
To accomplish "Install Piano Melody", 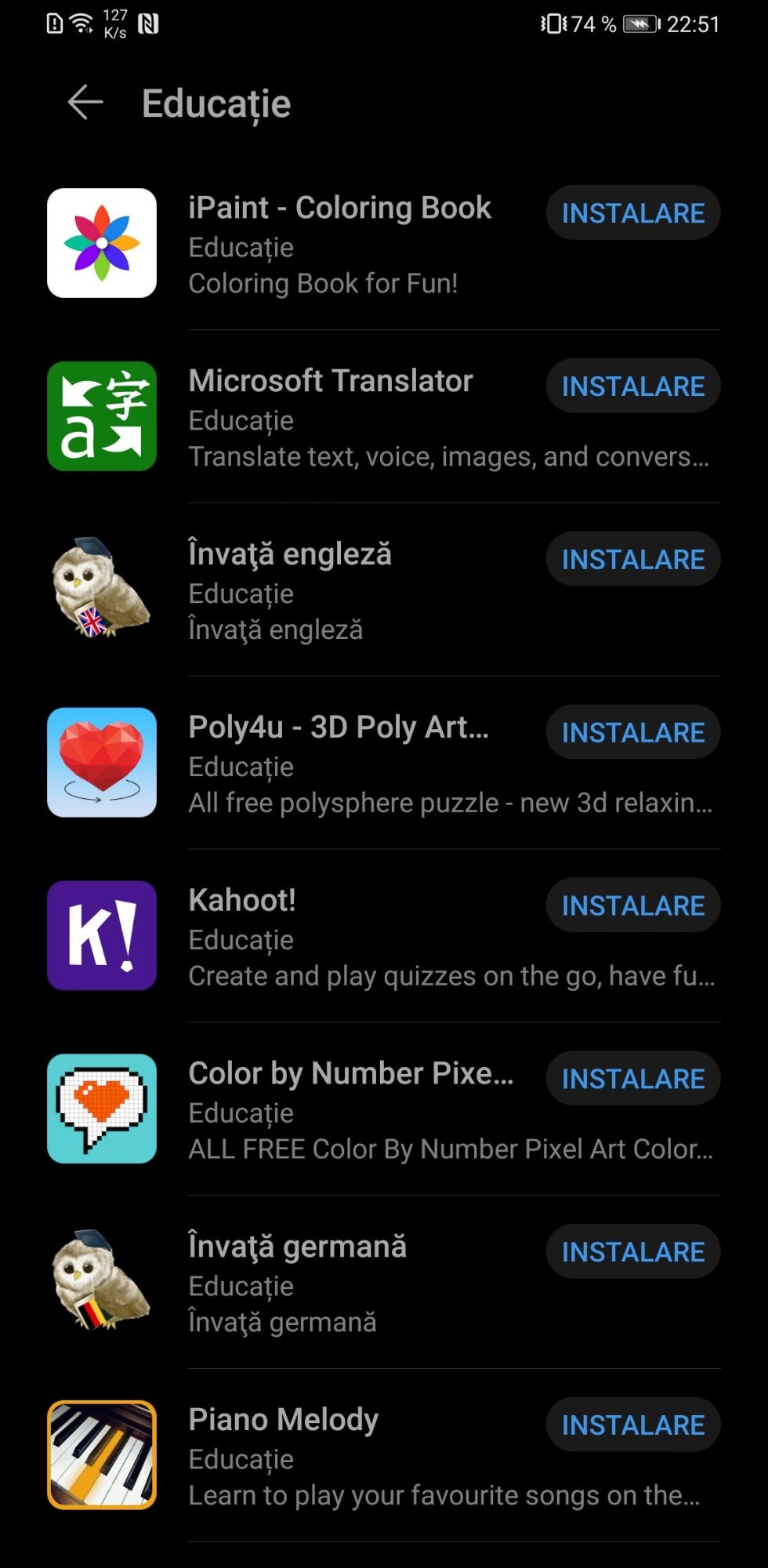I will (632, 1426).
